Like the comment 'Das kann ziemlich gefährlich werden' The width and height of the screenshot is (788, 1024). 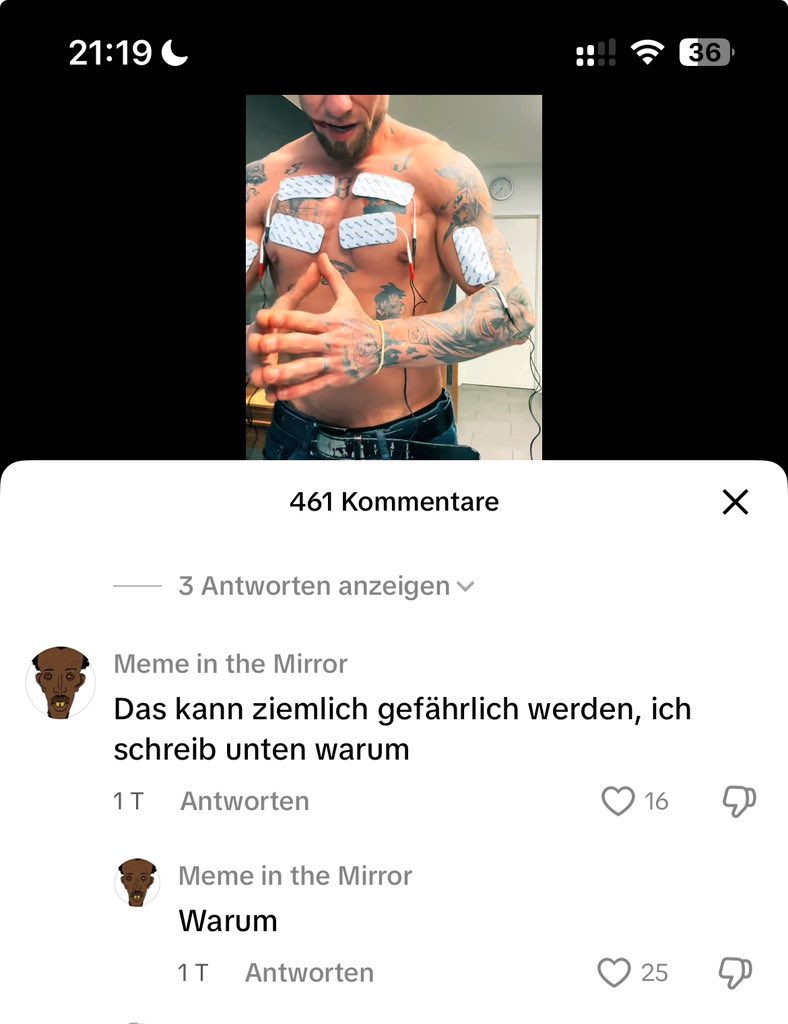pyautogui.click(x=618, y=801)
